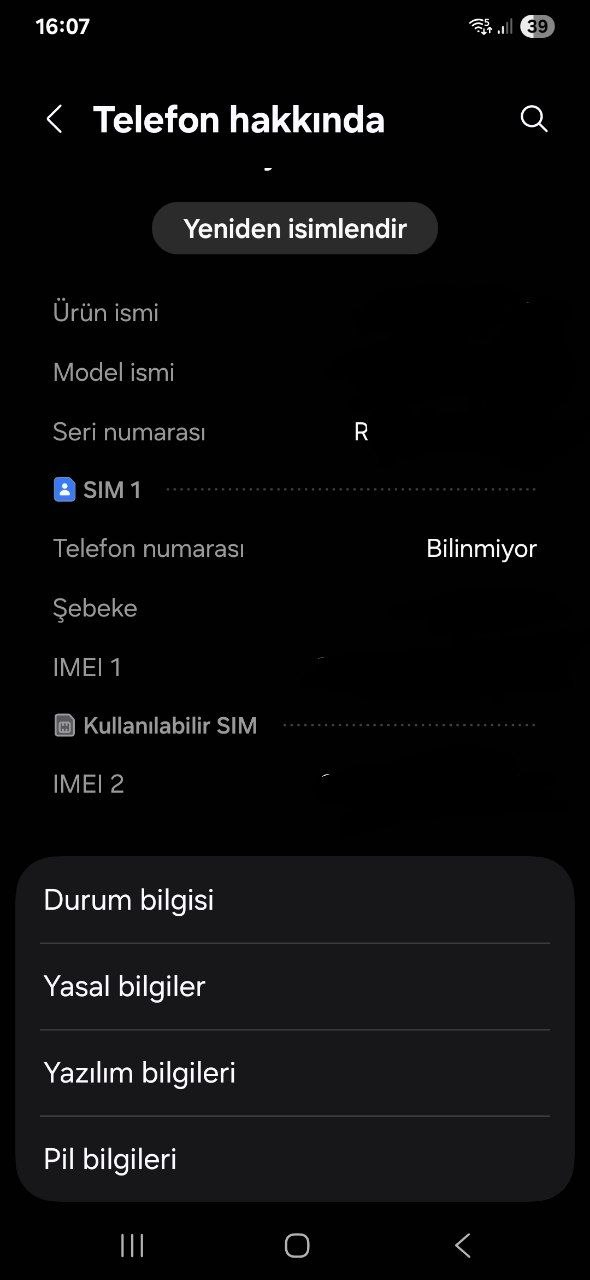Go back from Telefon hakkında
Screen dimensions: 590x1280
[x=54, y=120]
